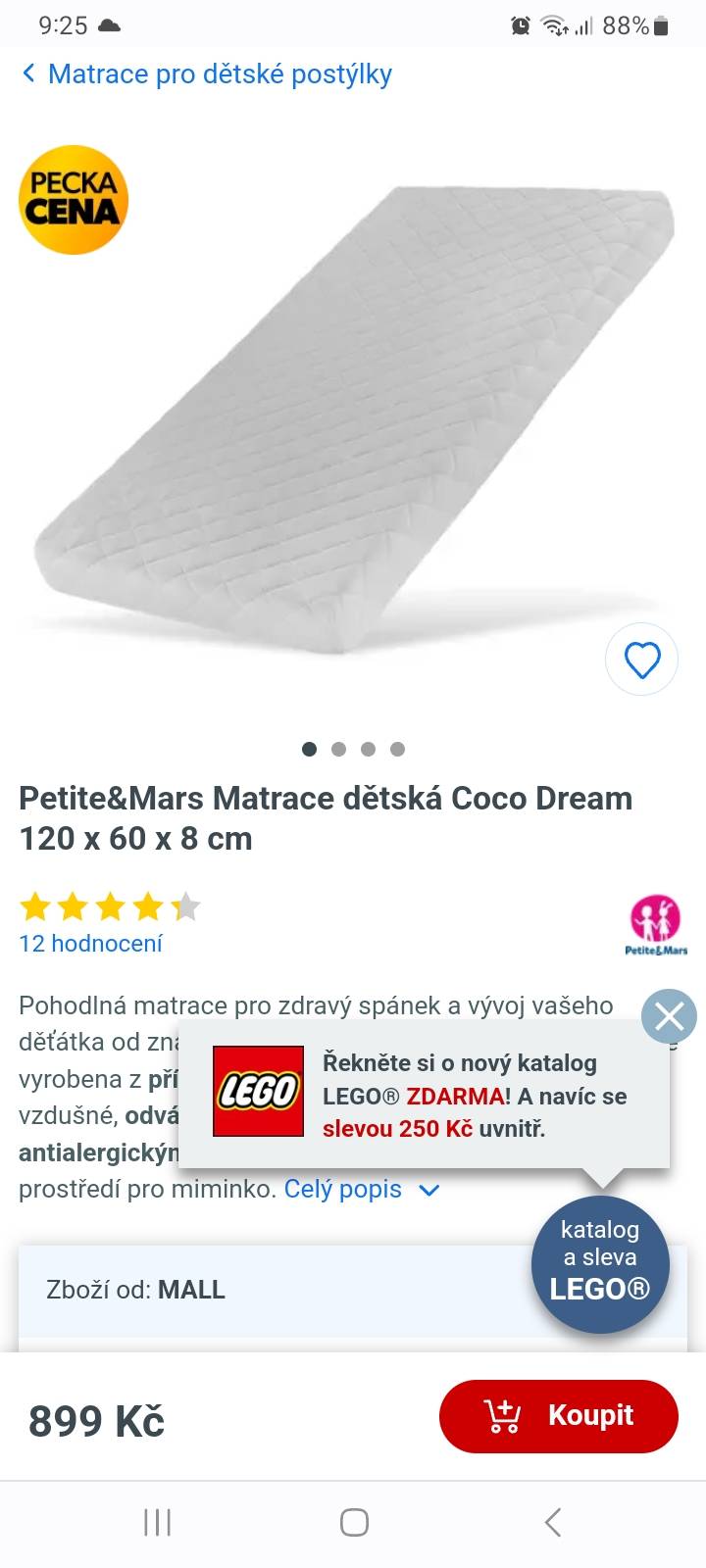This screenshot has height=1568, width=706.
Task: Open recent apps from the navigation bar
Action: [157, 1522]
